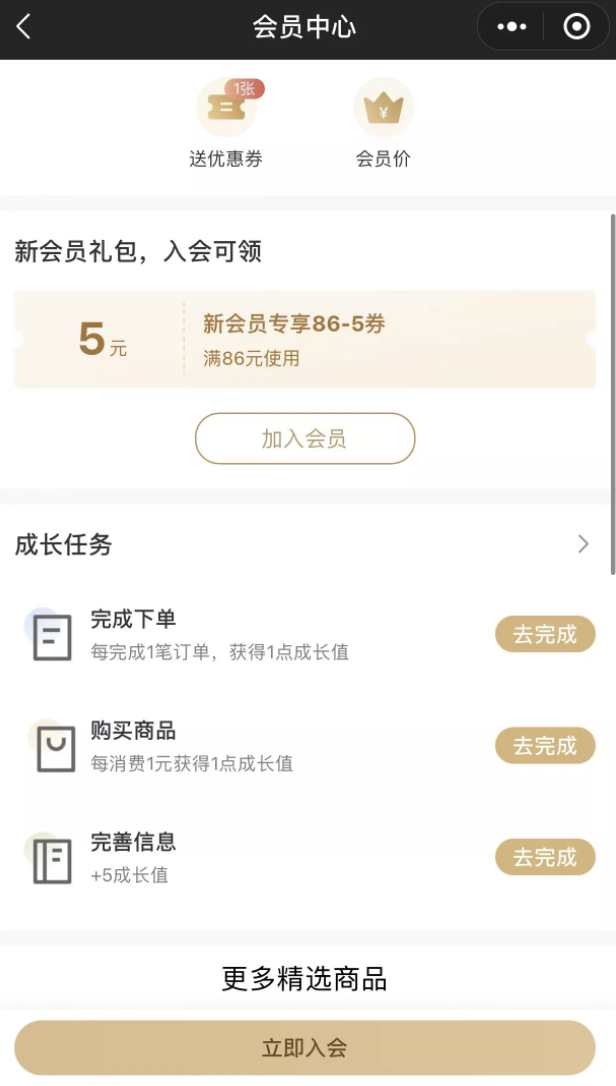
Task: Tap 去完成 for 完善信息 task
Action: point(545,857)
